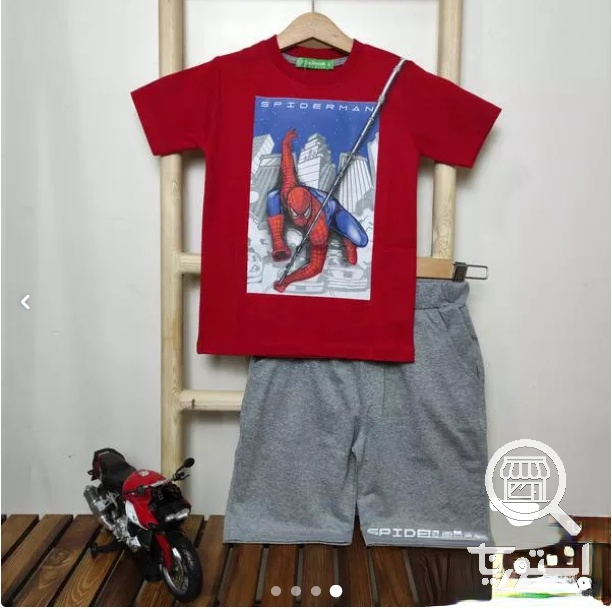
Task: Select the second carousel page dot
Action: pos(295,591)
